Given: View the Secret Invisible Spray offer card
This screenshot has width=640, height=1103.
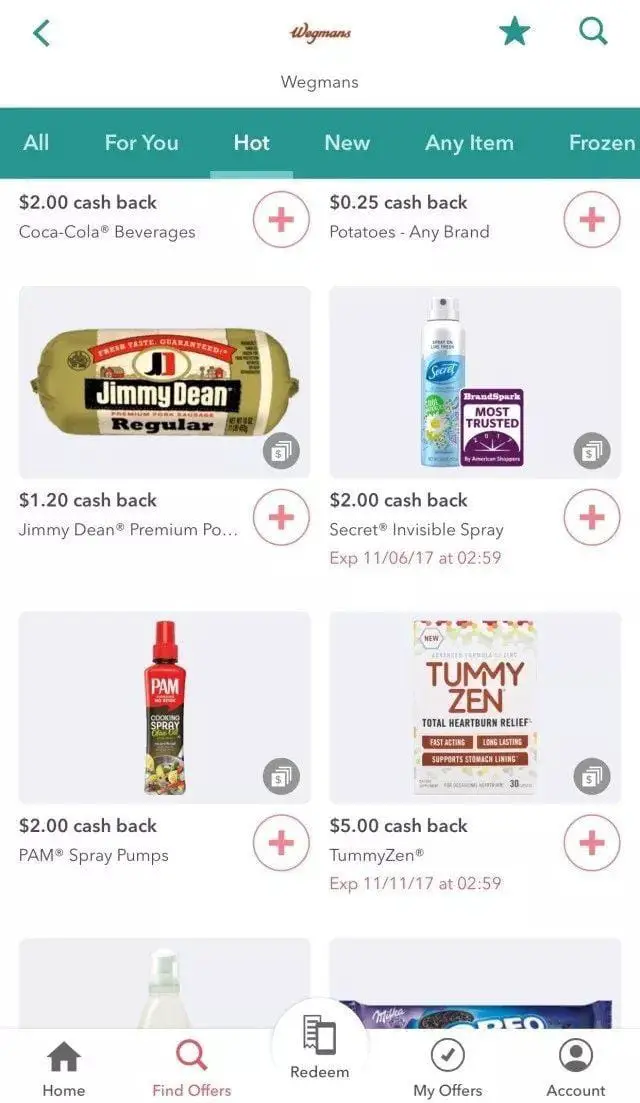Looking at the screenshot, I should coord(475,382).
